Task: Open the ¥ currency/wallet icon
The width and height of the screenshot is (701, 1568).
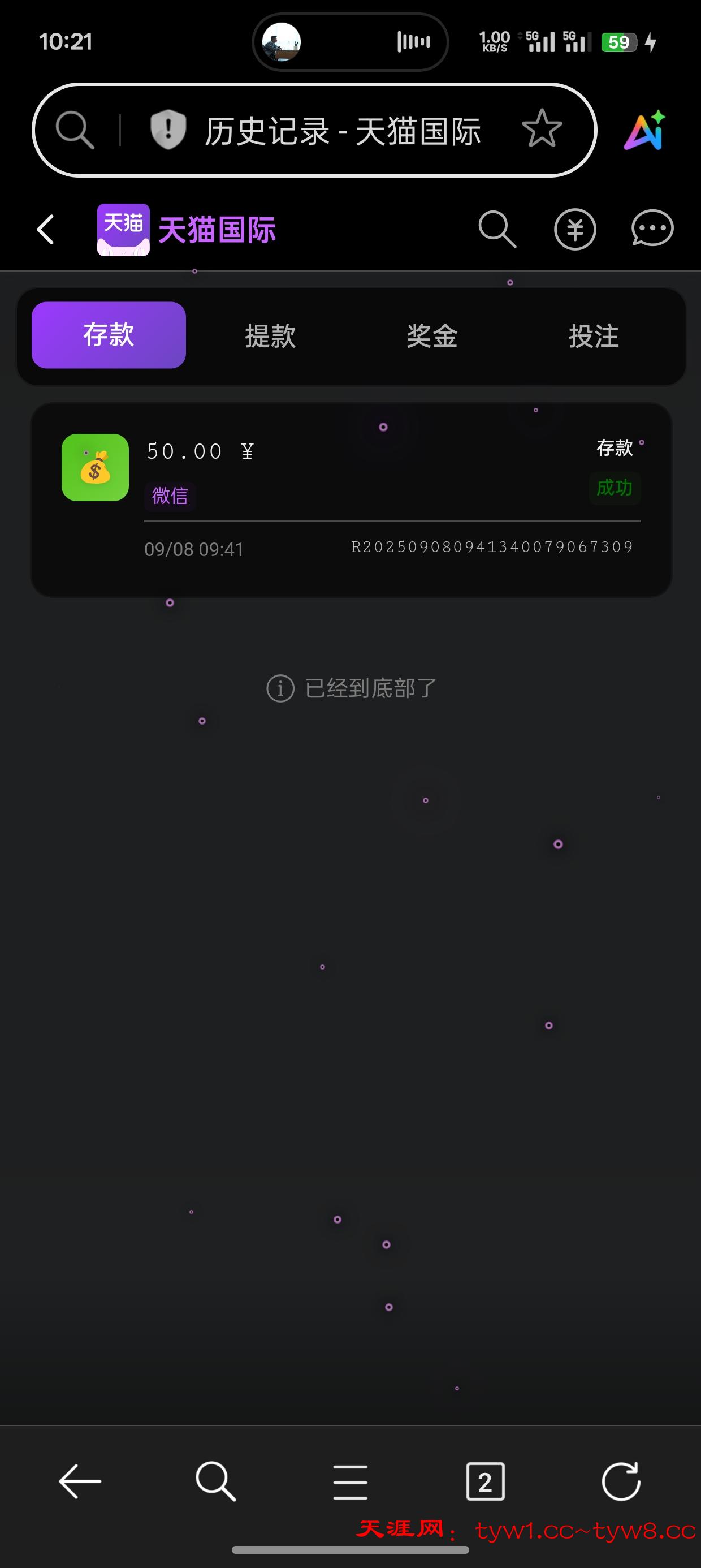Action: pyautogui.click(x=574, y=229)
